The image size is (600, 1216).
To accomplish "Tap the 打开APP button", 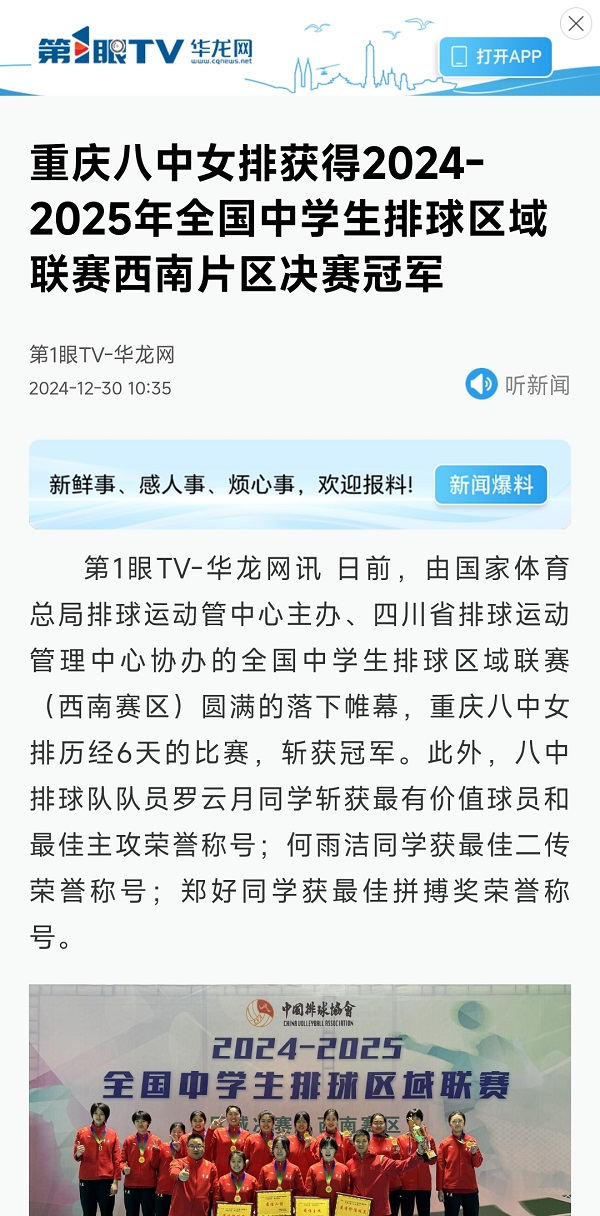I will click(496, 57).
